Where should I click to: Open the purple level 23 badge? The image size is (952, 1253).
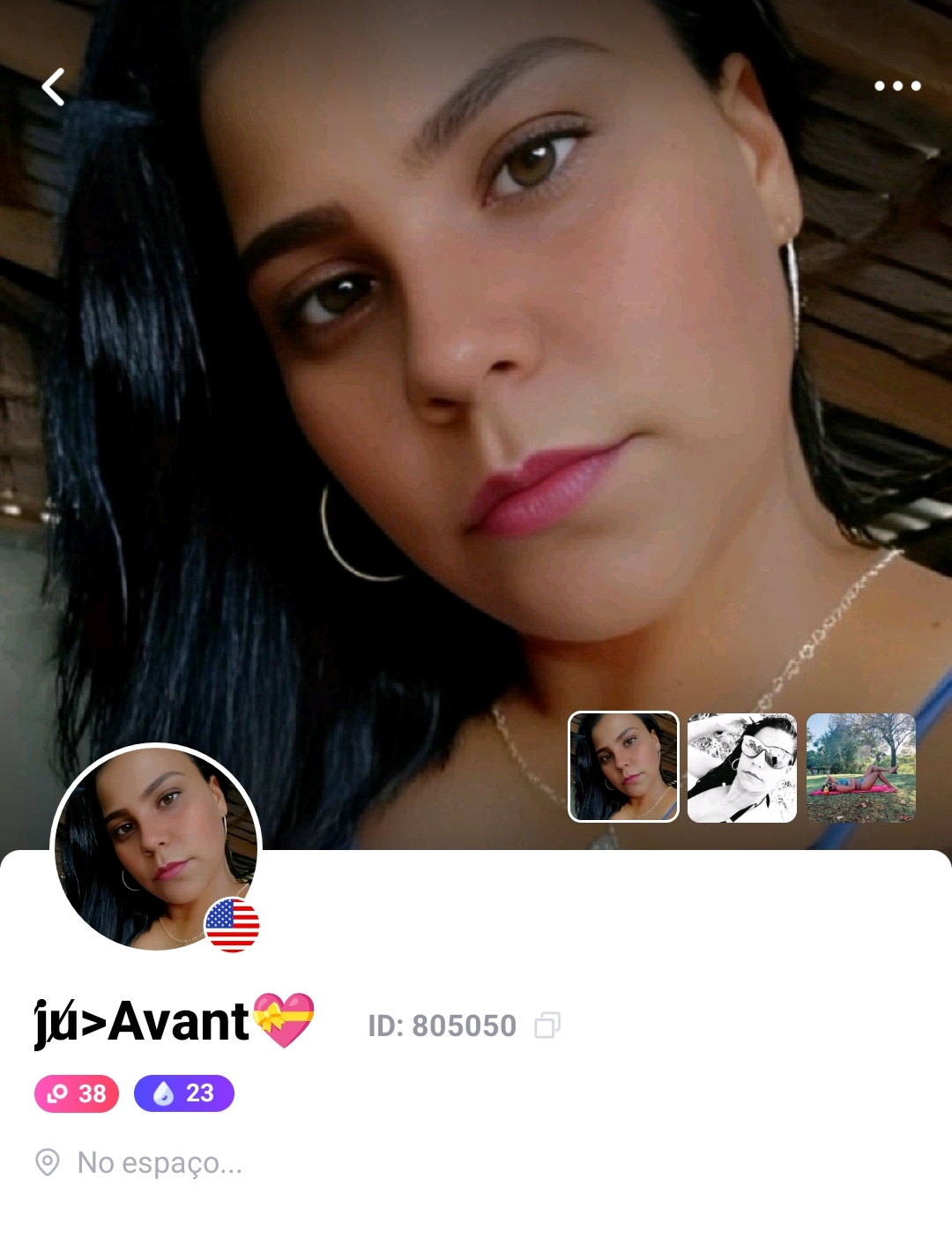click(x=183, y=1093)
